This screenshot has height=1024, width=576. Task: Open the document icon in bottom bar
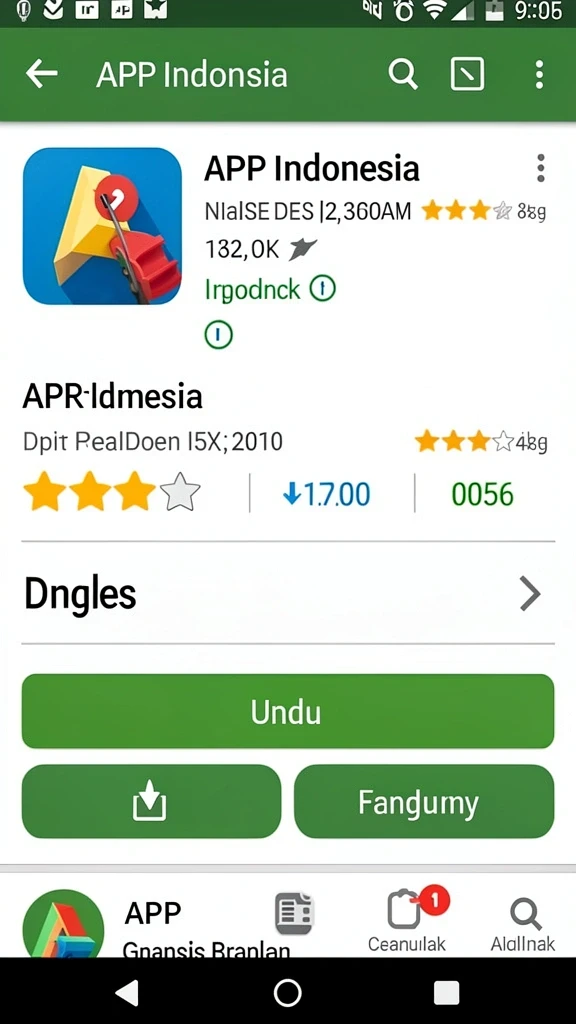coord(294,914)
